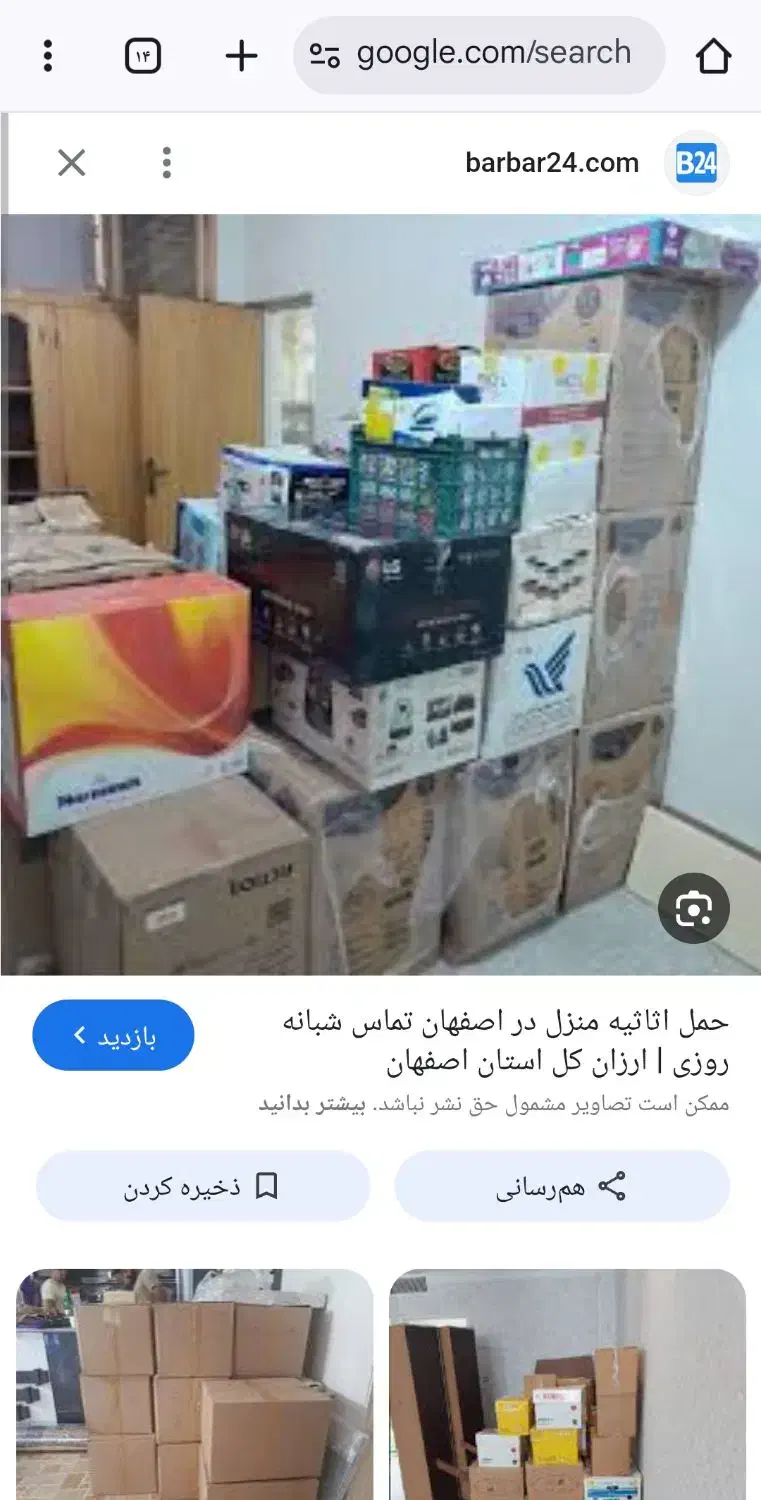Tap the Google Lens icon on the photo

click(x=694, y=908)
